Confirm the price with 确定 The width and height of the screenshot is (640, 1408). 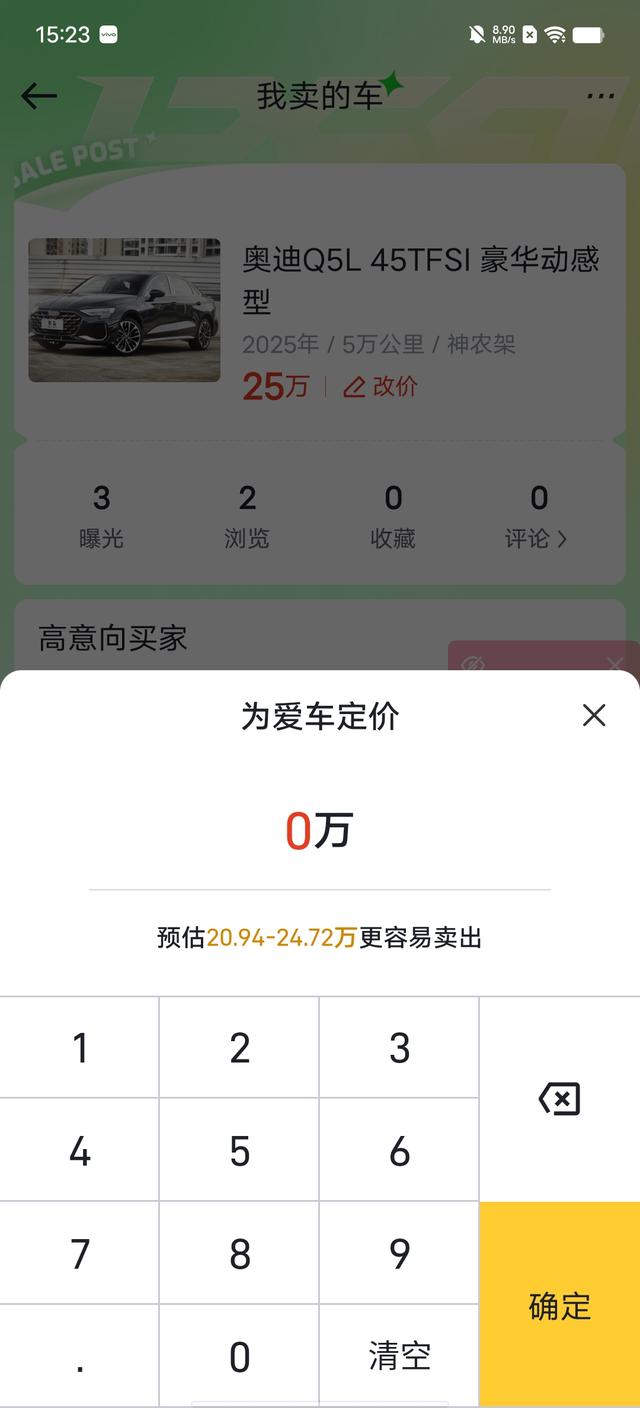[560, 1305]
